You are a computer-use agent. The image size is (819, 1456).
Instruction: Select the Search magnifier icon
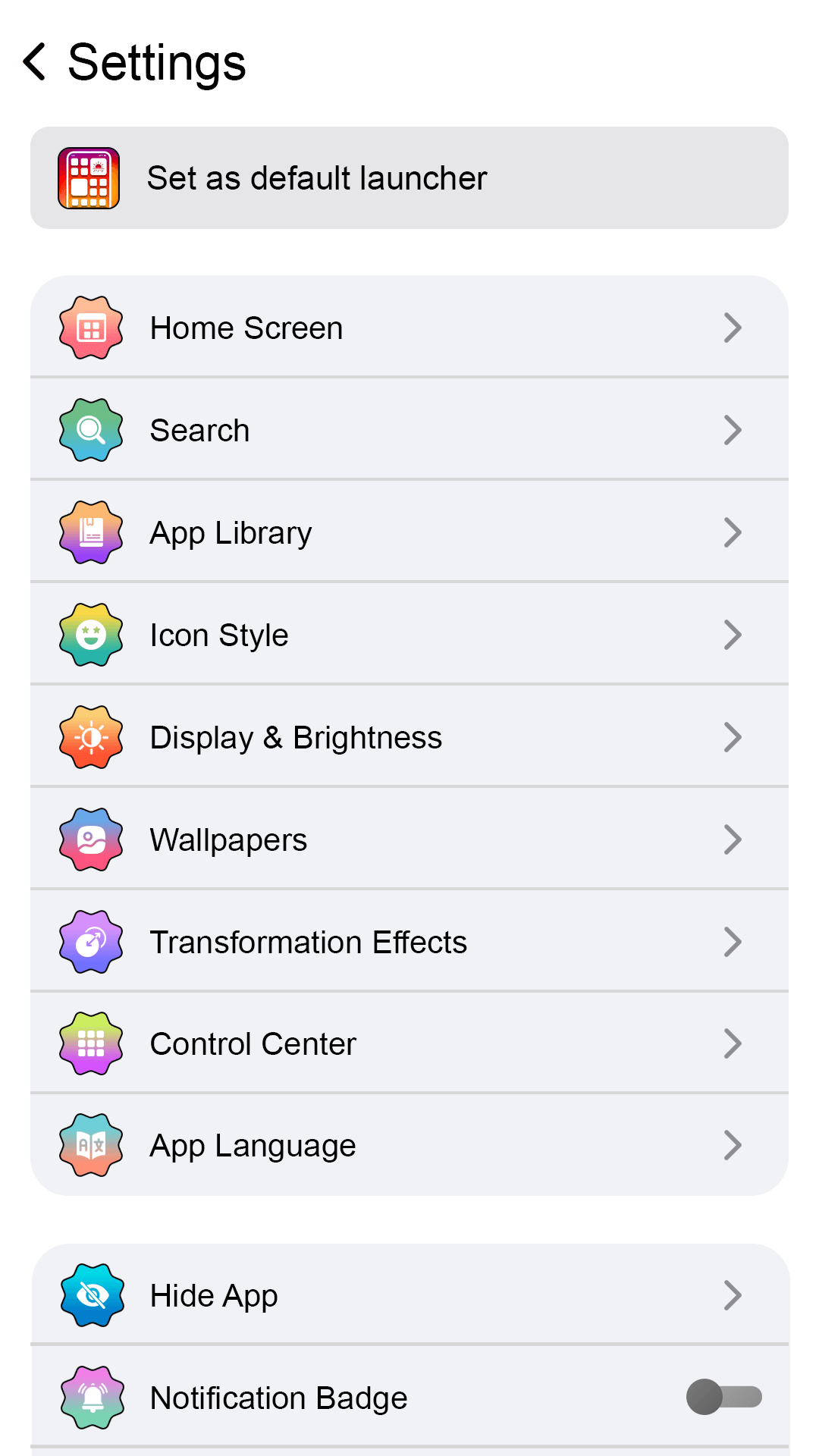90,429
